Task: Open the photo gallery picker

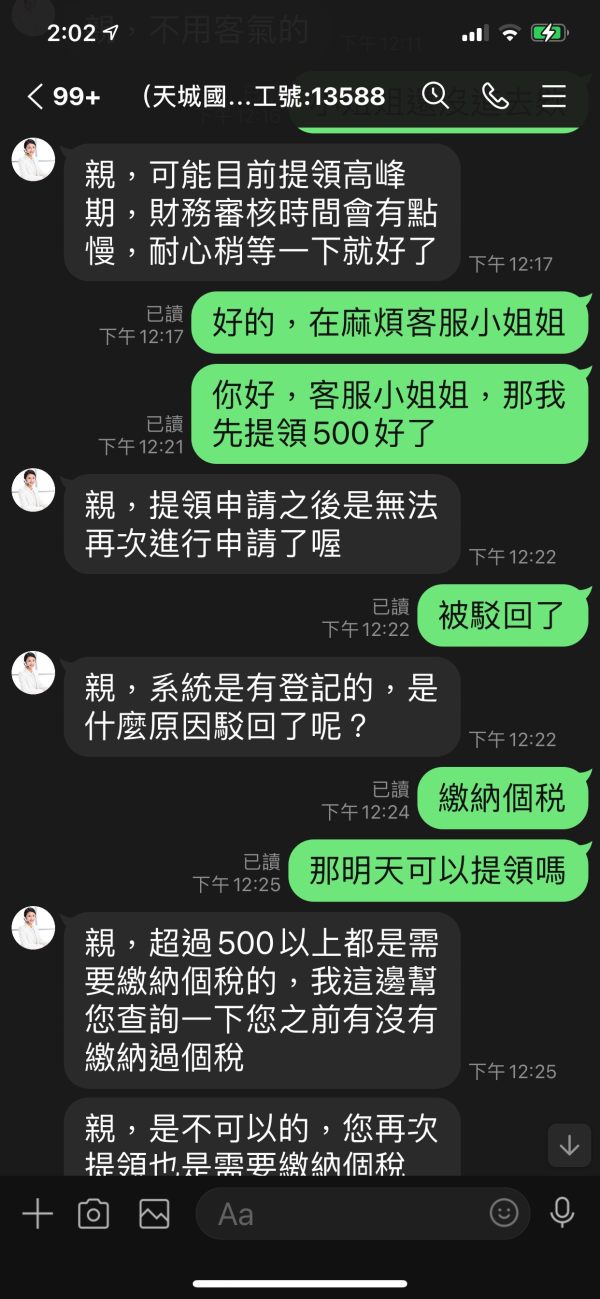Action: [x=154, y=1214]
